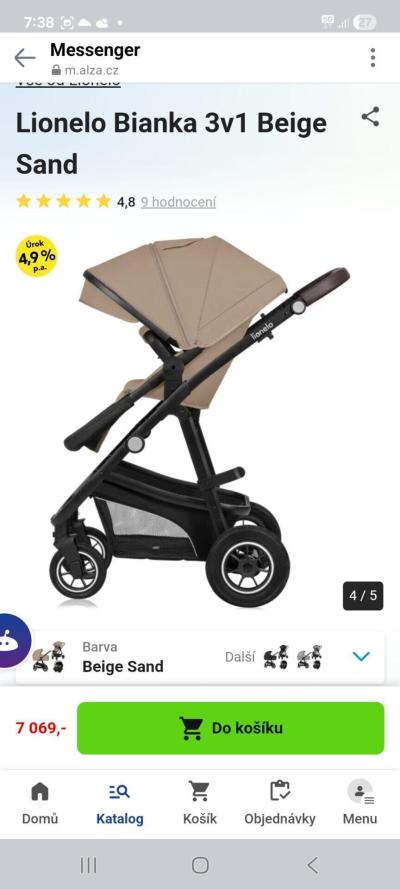400x889 pixels.
Task: Open the Košík tab
Action: (199, 803)
